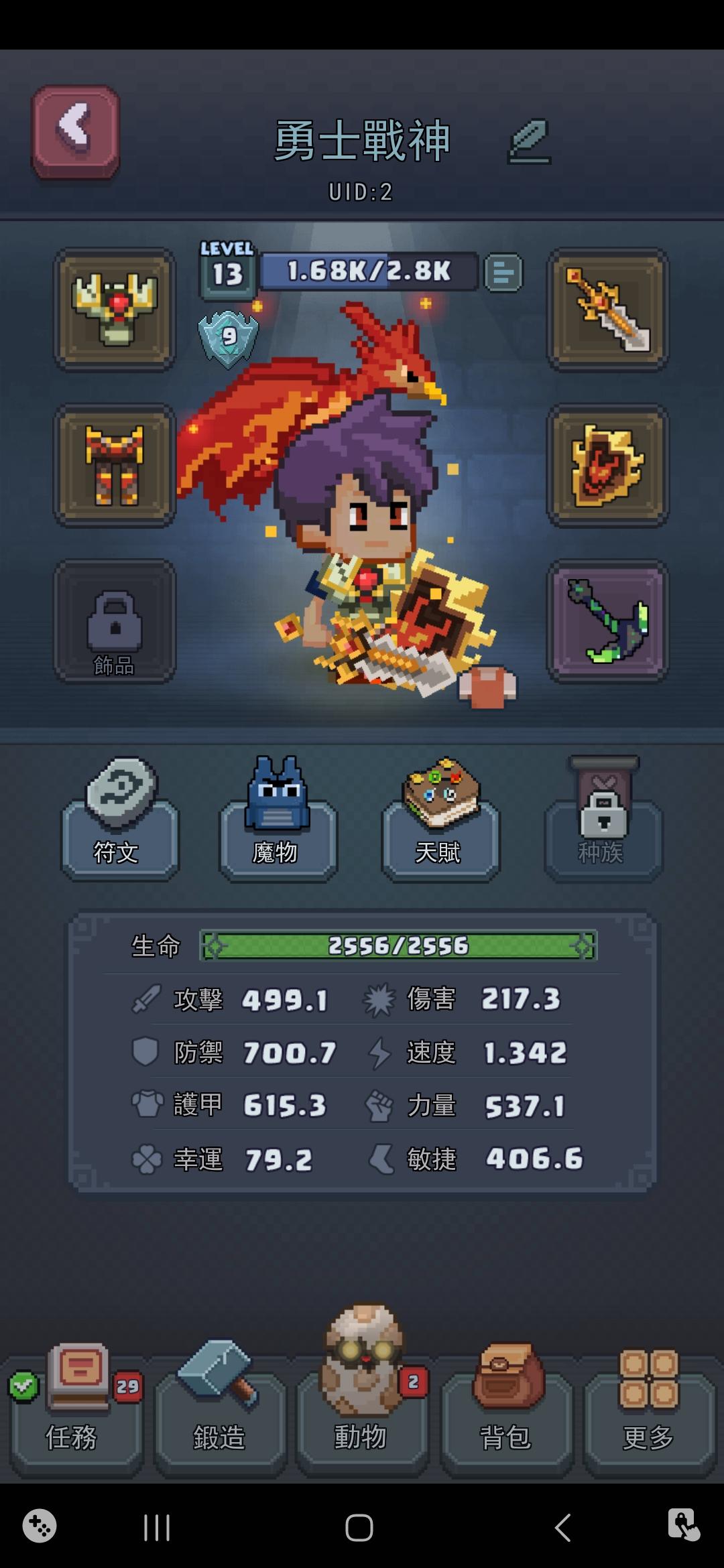724x1568 pixels.
Task: Tap the shield rank badge numbered 9
Action: click(229, 337)
